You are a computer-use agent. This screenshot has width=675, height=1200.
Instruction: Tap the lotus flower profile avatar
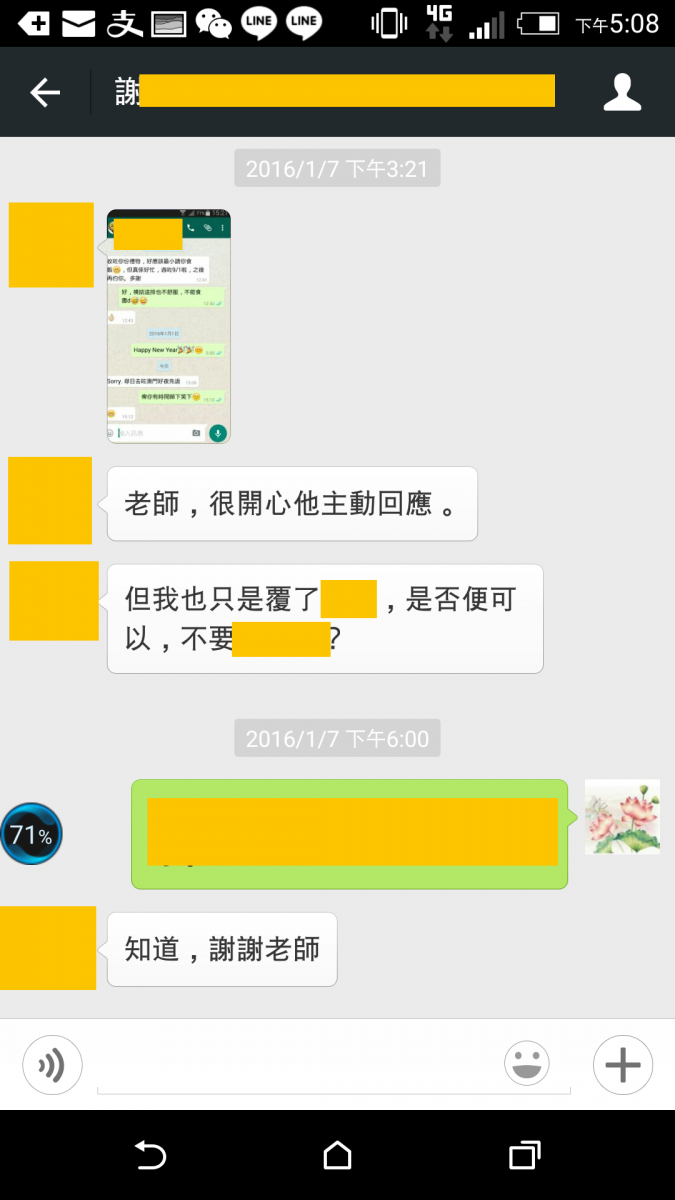(x=622, y=817)
